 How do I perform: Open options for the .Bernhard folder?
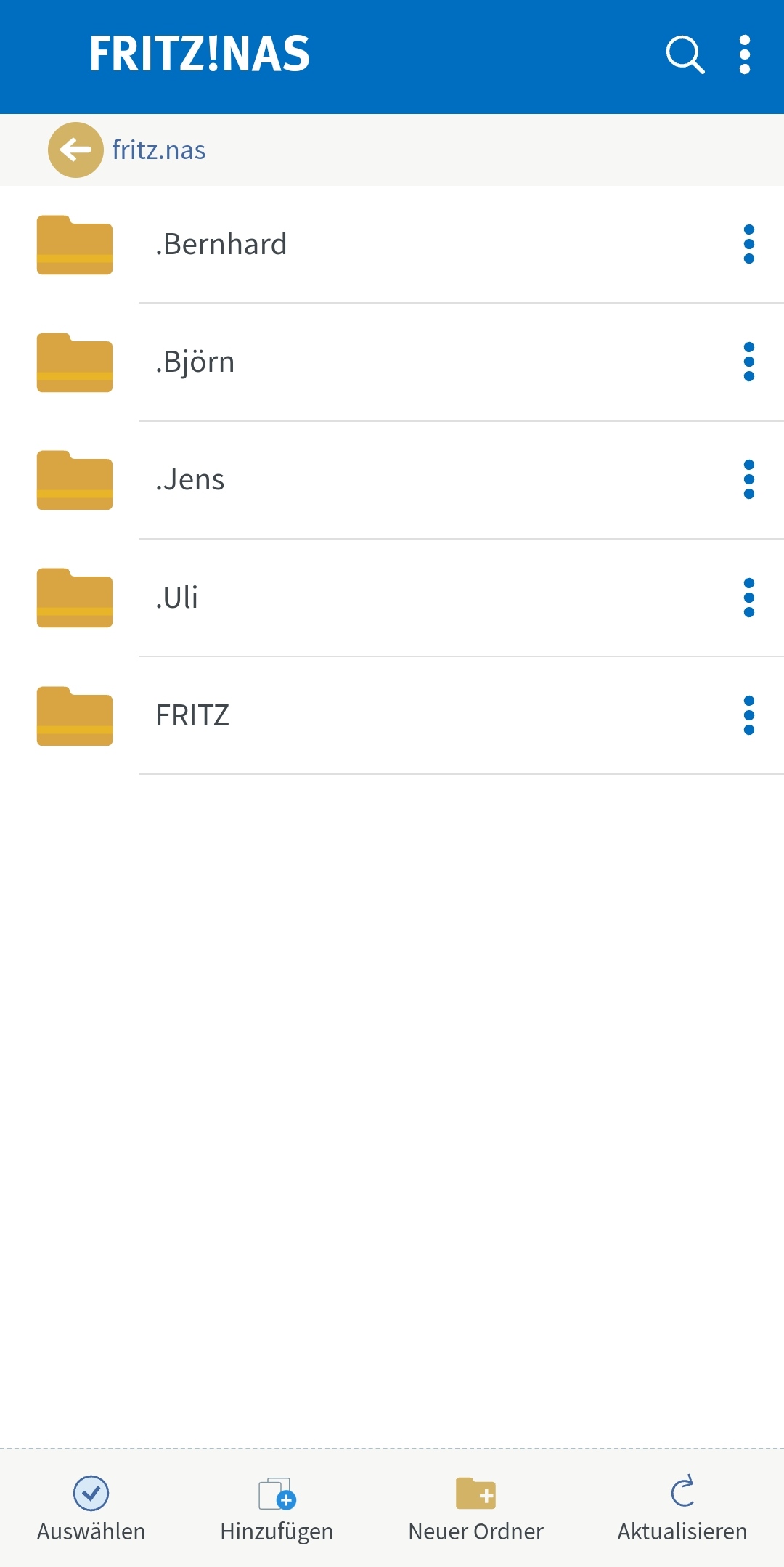pos(748,245)
